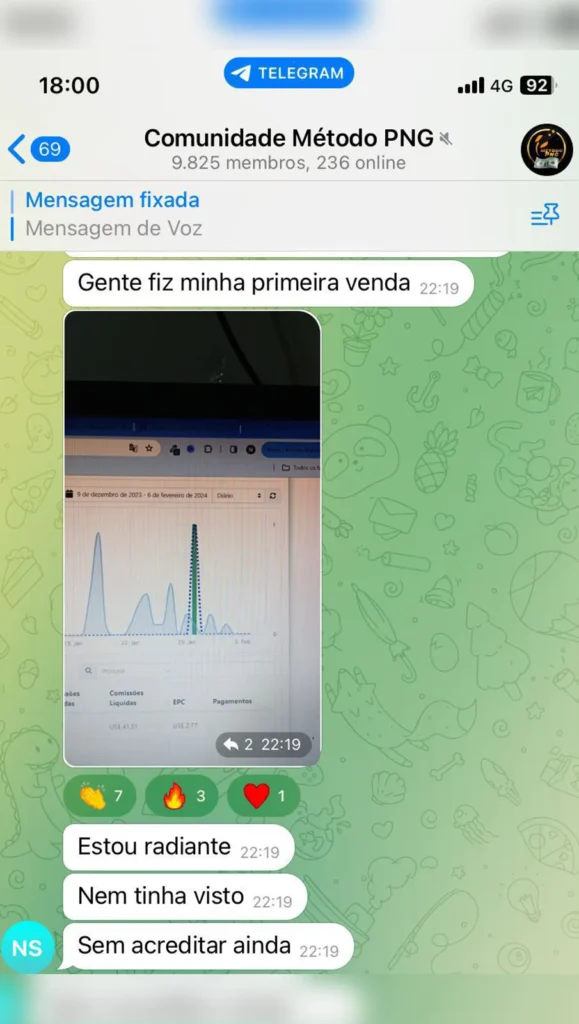Show the pinned messages list icon
The height and width of the screenshot is (1024, 579).
click(x=544, y=215)
